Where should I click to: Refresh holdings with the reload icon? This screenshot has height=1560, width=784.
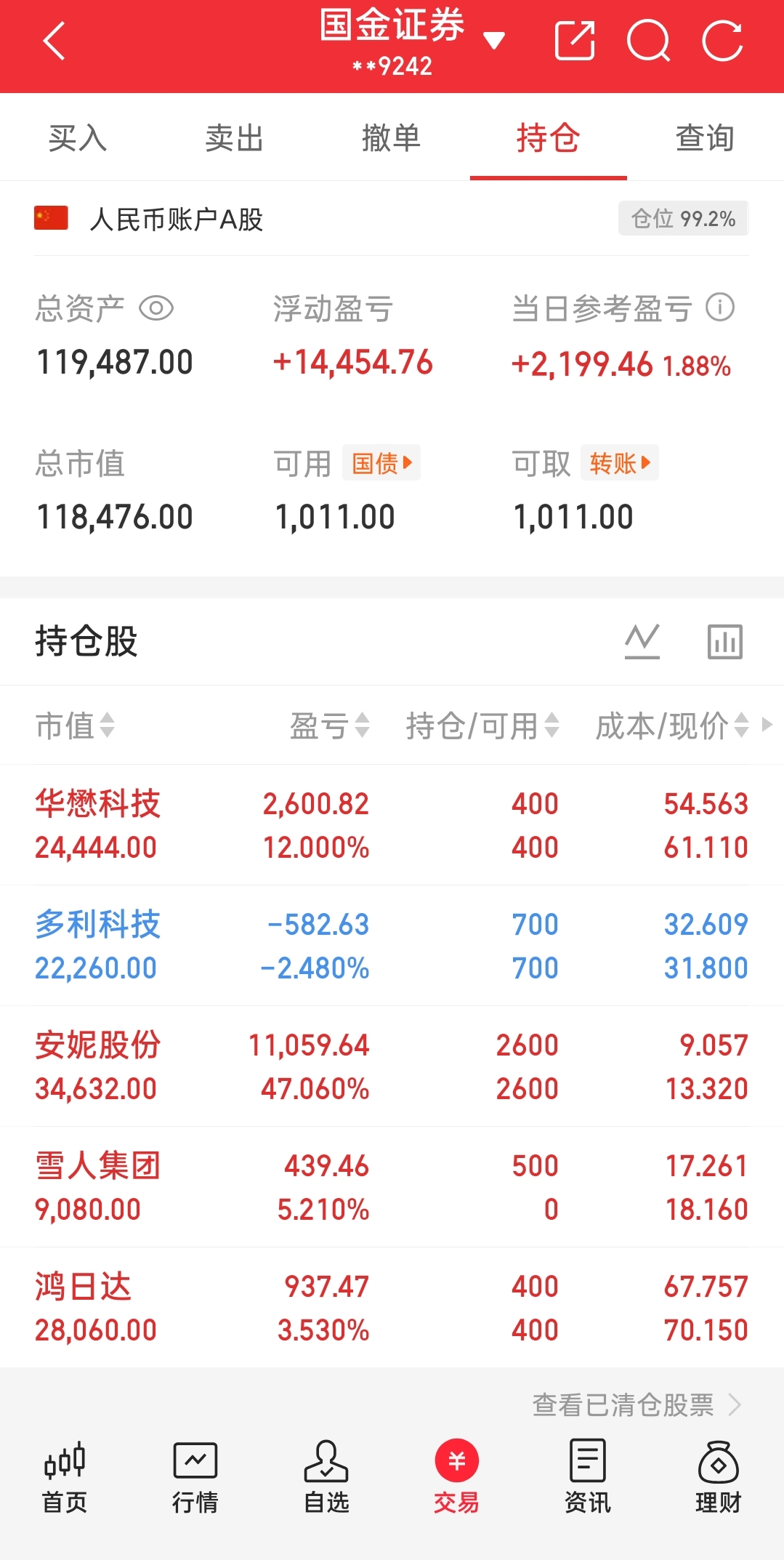pyautogui.click(x=722, y=41)
